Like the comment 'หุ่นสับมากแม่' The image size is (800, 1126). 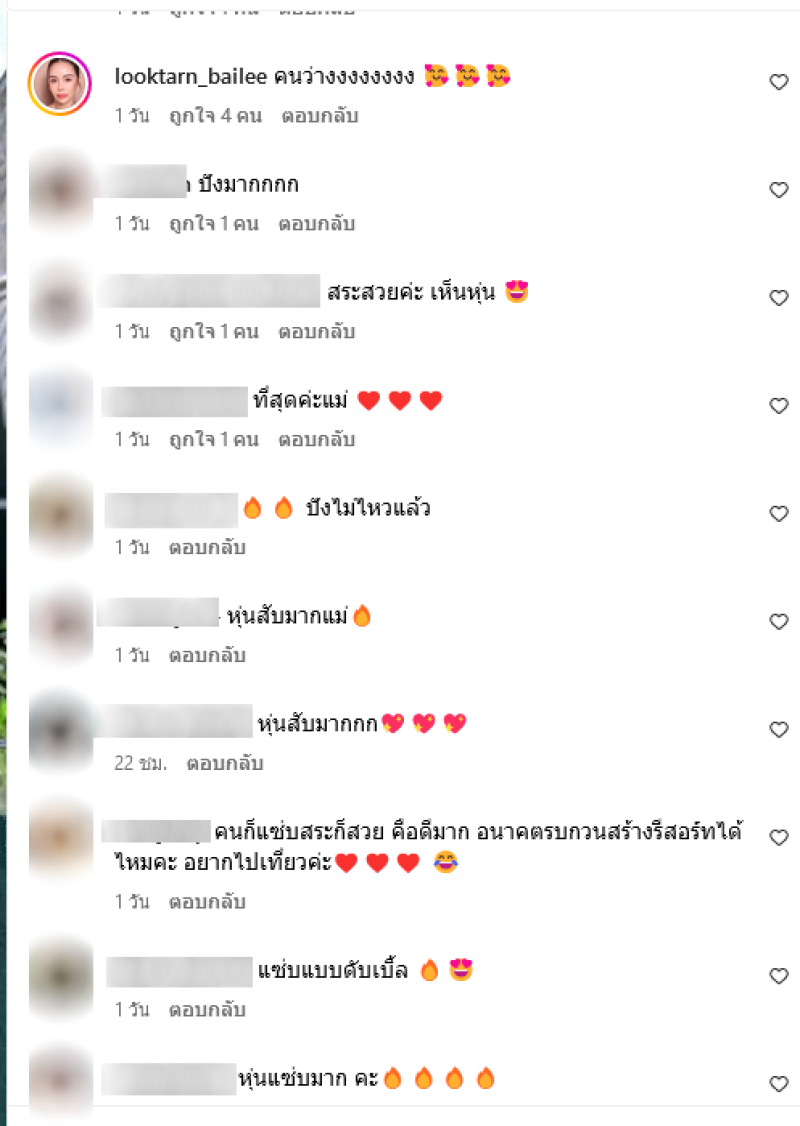coord(779,622)
